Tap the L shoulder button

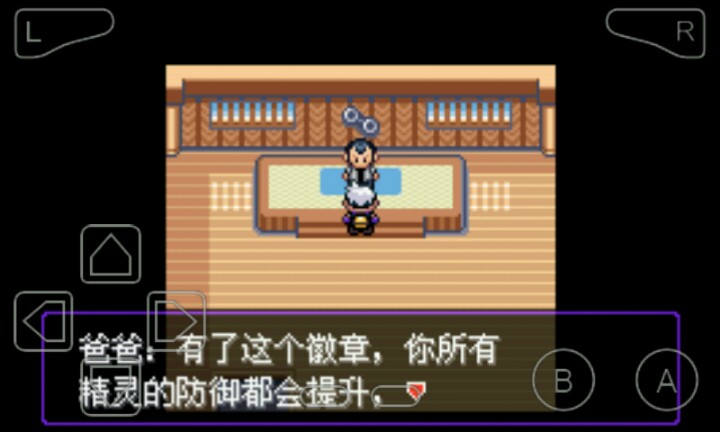click(x=58, y=32)
